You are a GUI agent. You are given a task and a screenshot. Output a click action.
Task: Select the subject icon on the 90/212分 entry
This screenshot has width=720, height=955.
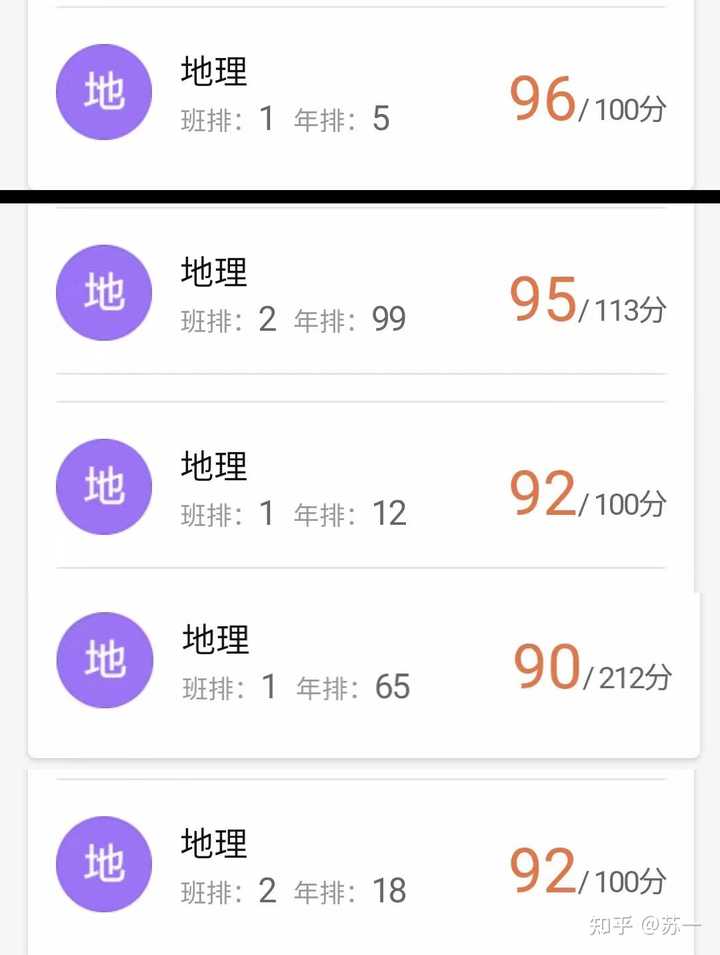tap(103, 660)
